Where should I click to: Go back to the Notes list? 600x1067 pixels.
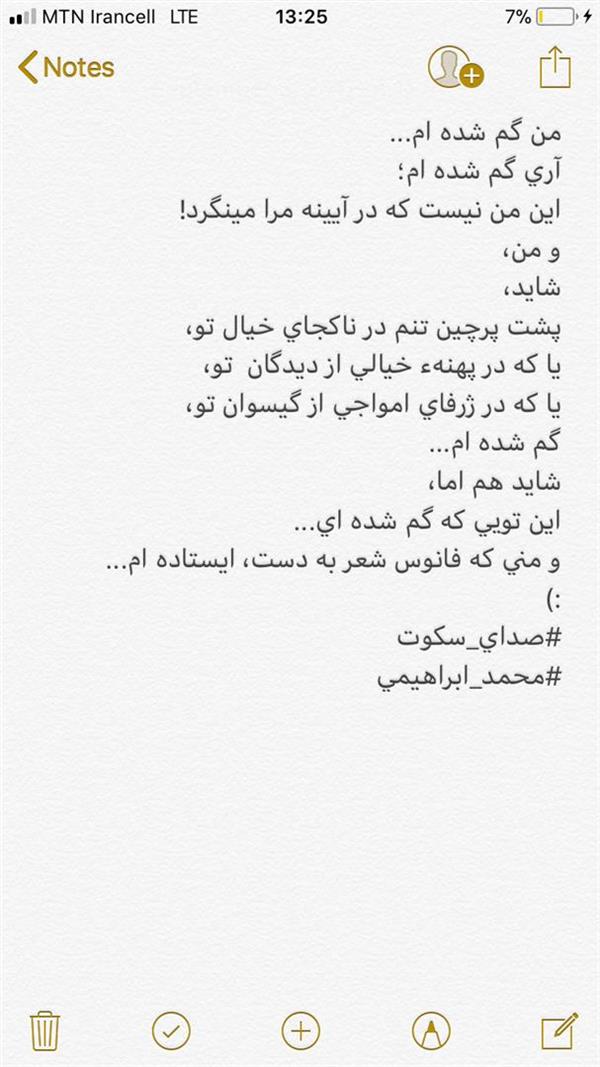click(66, 68)
